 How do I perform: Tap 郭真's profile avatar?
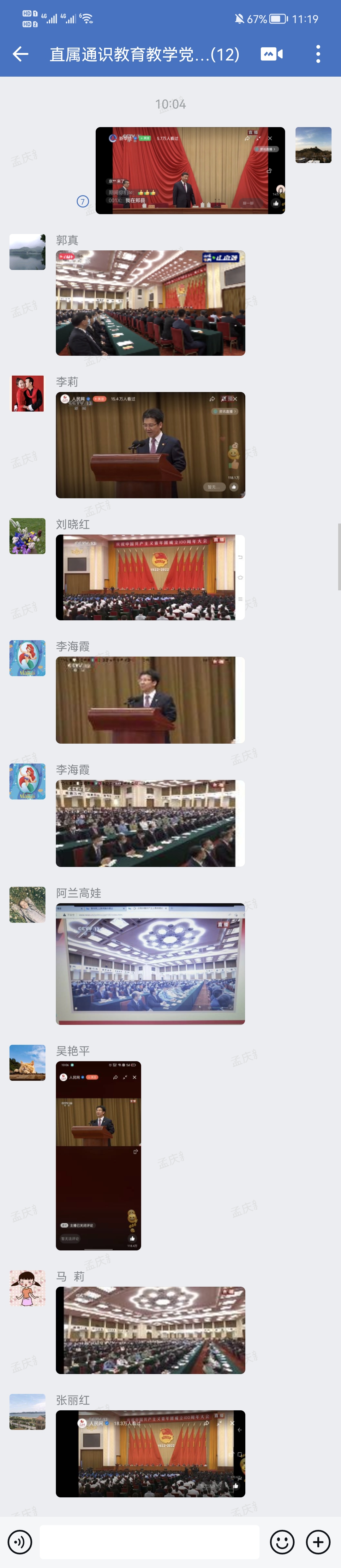point(27,251)
